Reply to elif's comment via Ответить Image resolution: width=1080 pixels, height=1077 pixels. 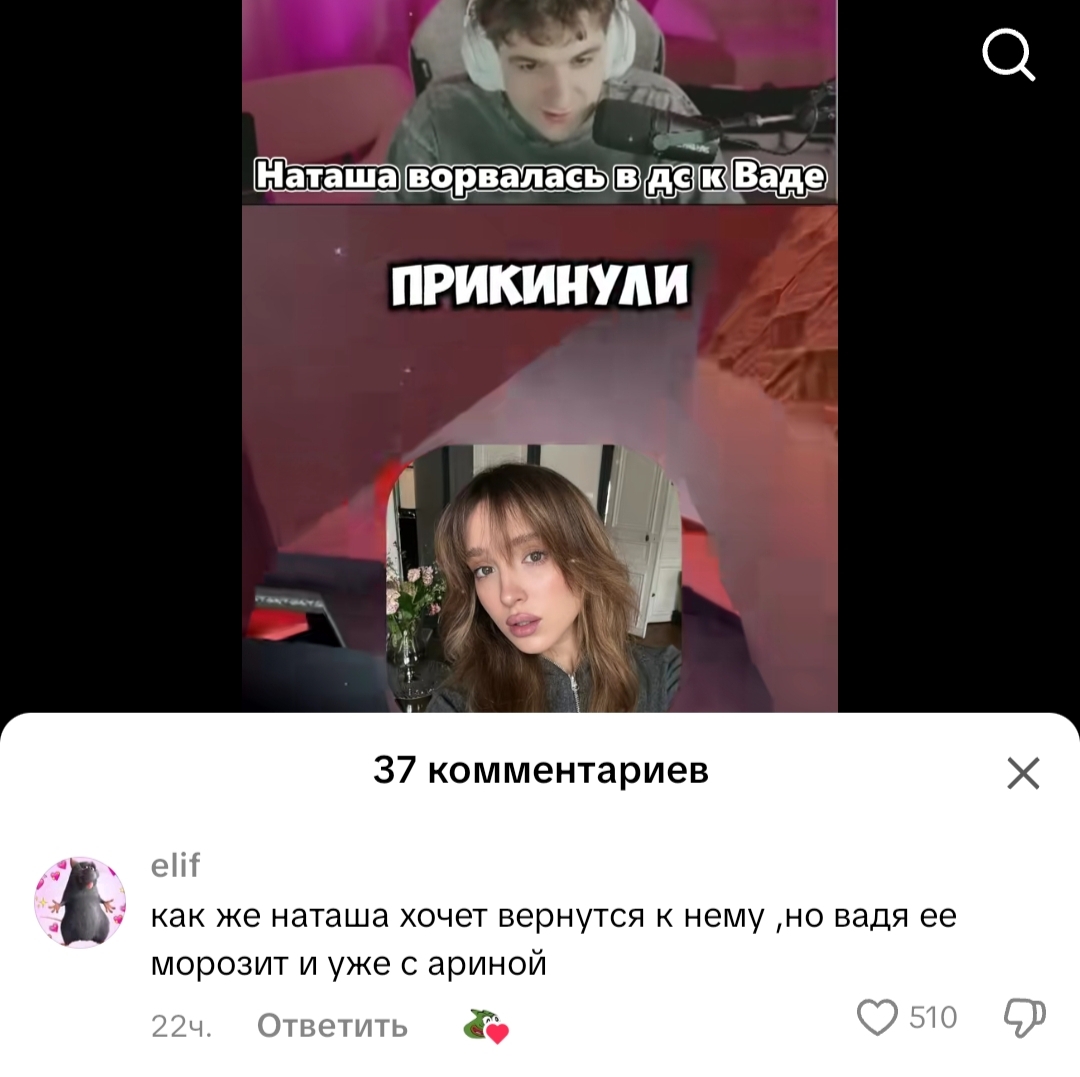(x=332, y=1026)
